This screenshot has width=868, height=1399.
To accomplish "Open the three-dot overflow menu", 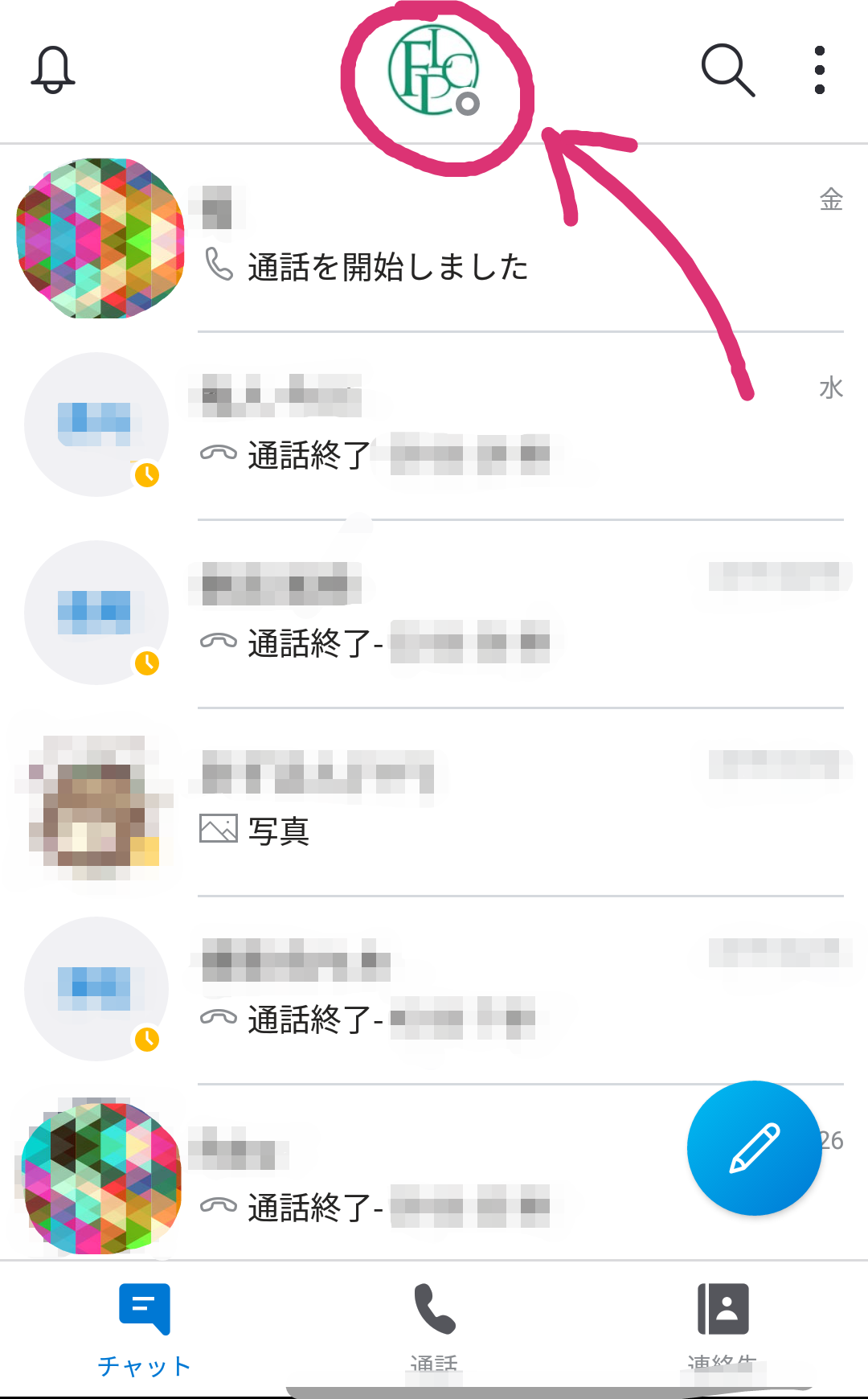I will click(x=819, y=70).
